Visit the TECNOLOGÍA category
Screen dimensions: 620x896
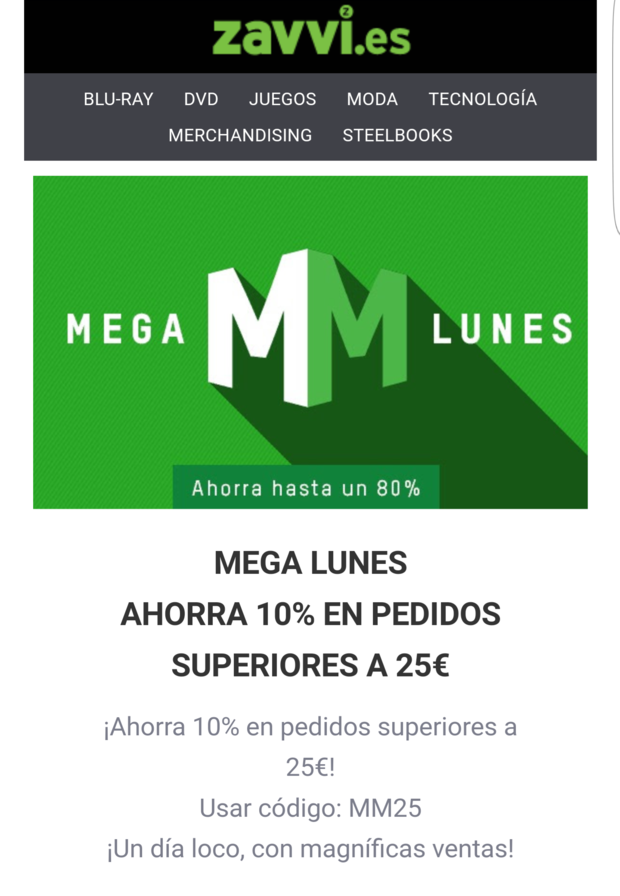482,99
